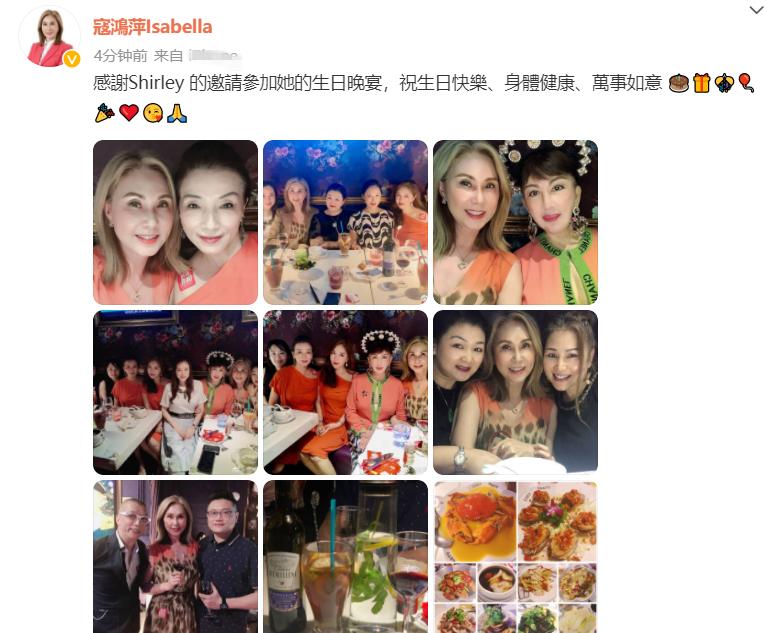
Task: Open the food dishes collage photo
Action: coord(515,556)
